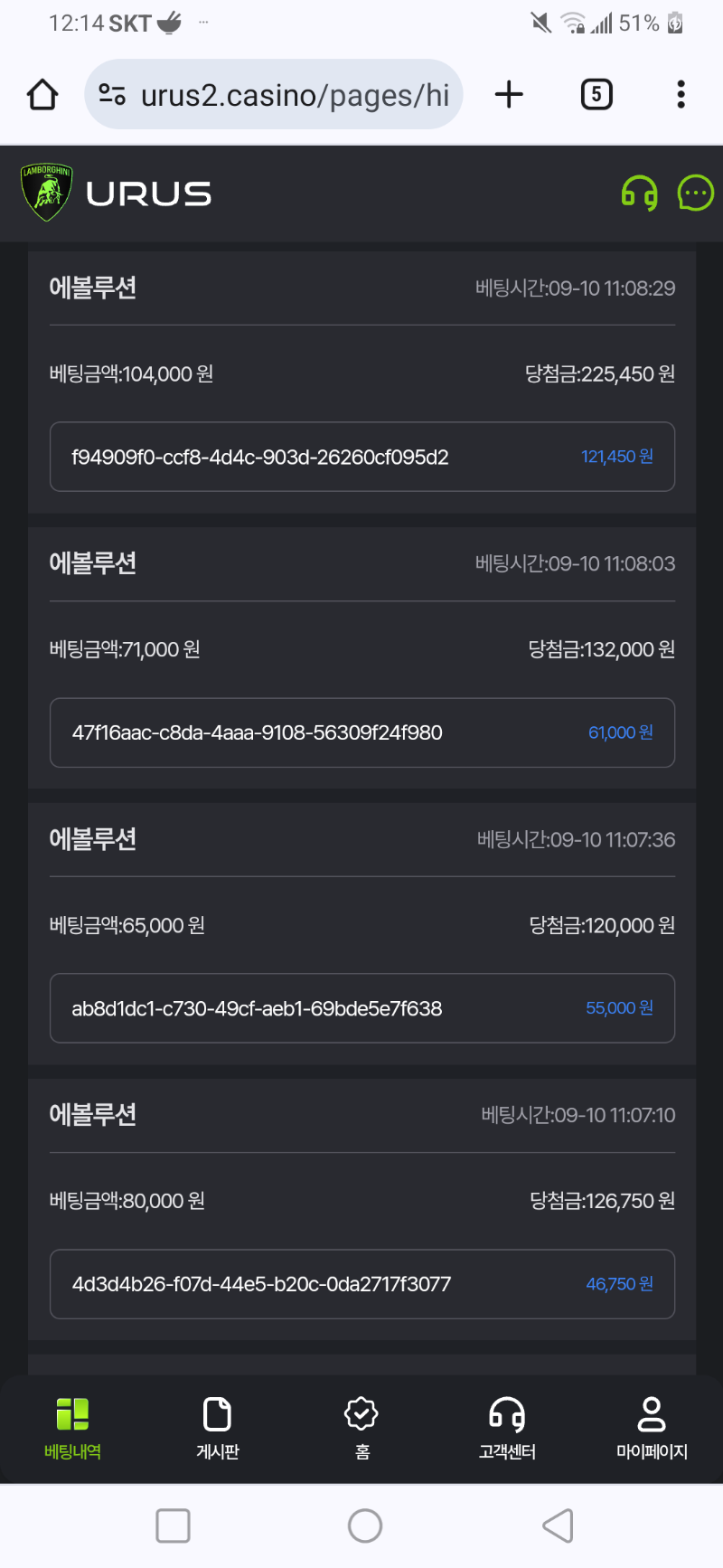This screenshot has height=1568, width=723.
Task: Go to the 홈 tab
Action: click(361, 1429)
